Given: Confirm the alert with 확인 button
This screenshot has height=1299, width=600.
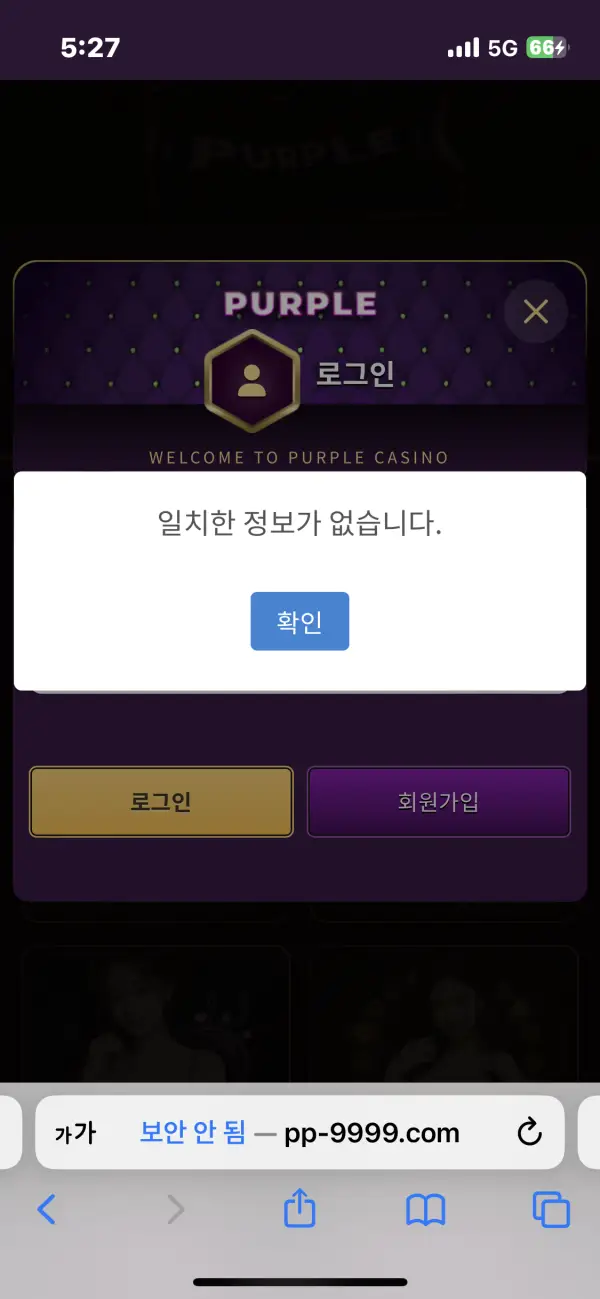Looking at the screenshot, I should 299,621.
